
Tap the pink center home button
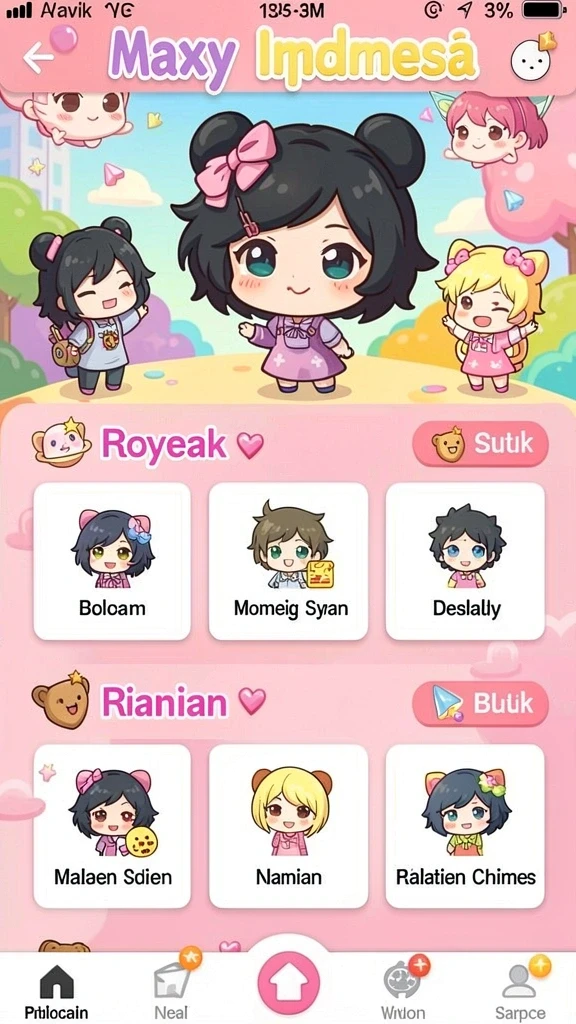click(x=289, y=984)
